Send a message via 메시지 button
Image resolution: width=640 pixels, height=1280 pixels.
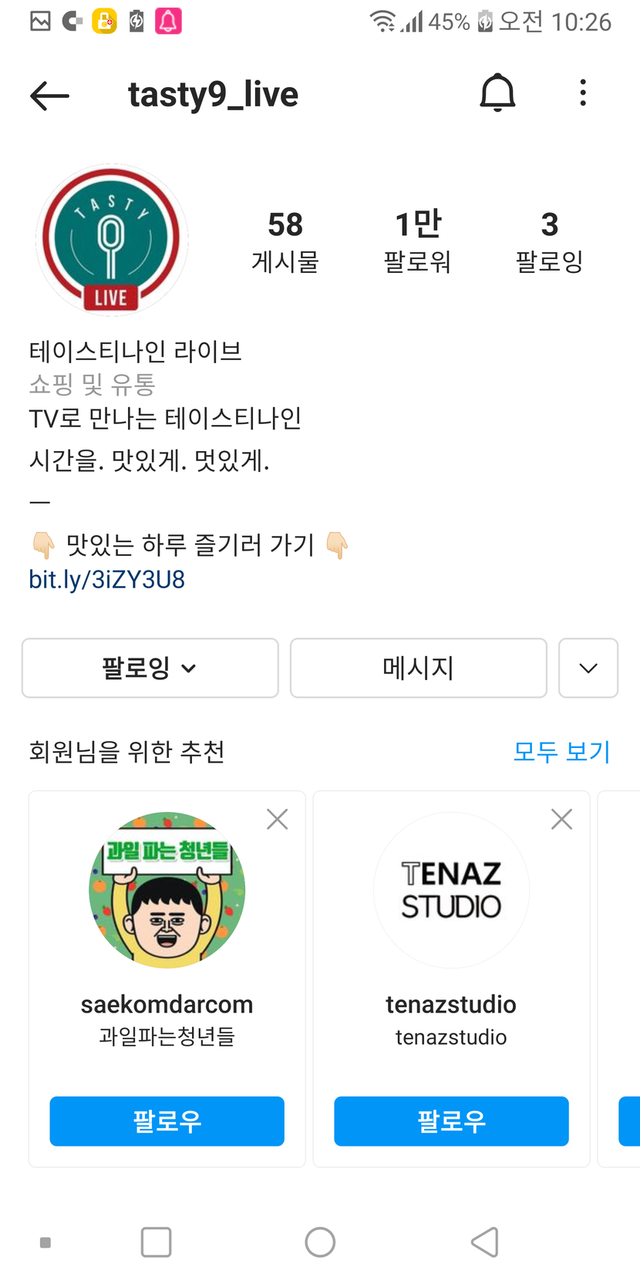(418, 668)
